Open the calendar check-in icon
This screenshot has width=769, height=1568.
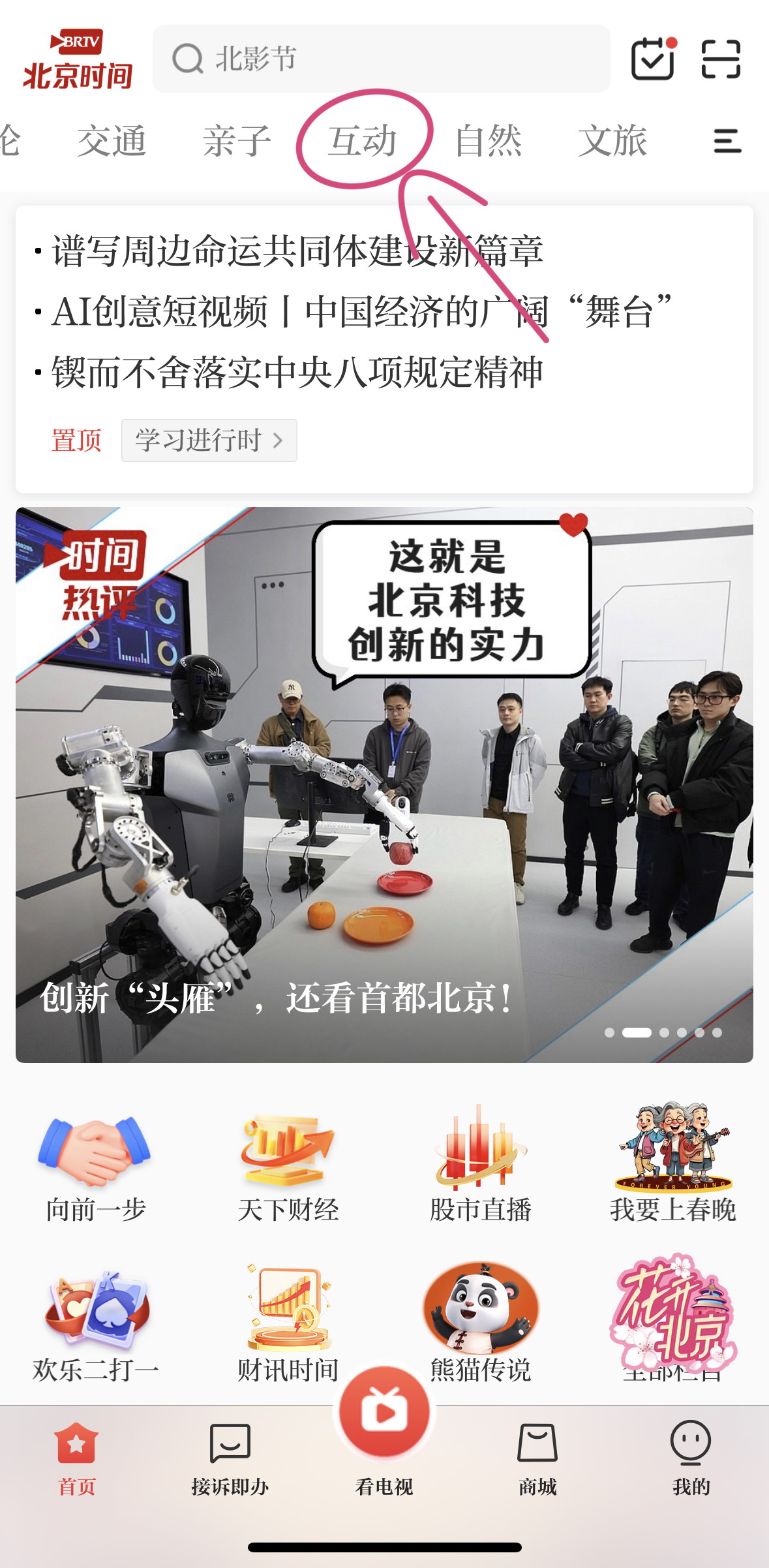pyautogui.click(x=652, y=59)
